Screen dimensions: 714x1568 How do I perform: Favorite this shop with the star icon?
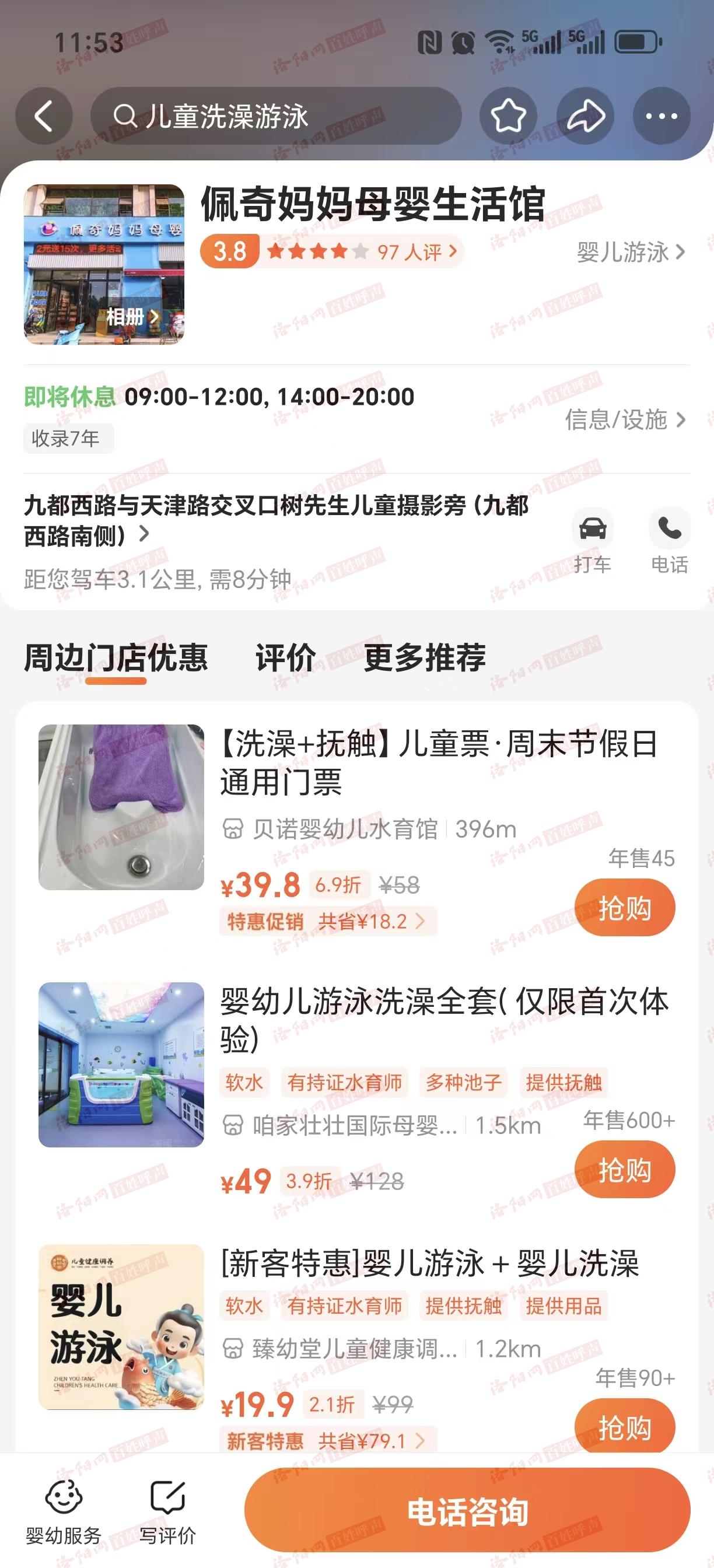[x=508, y=116]
